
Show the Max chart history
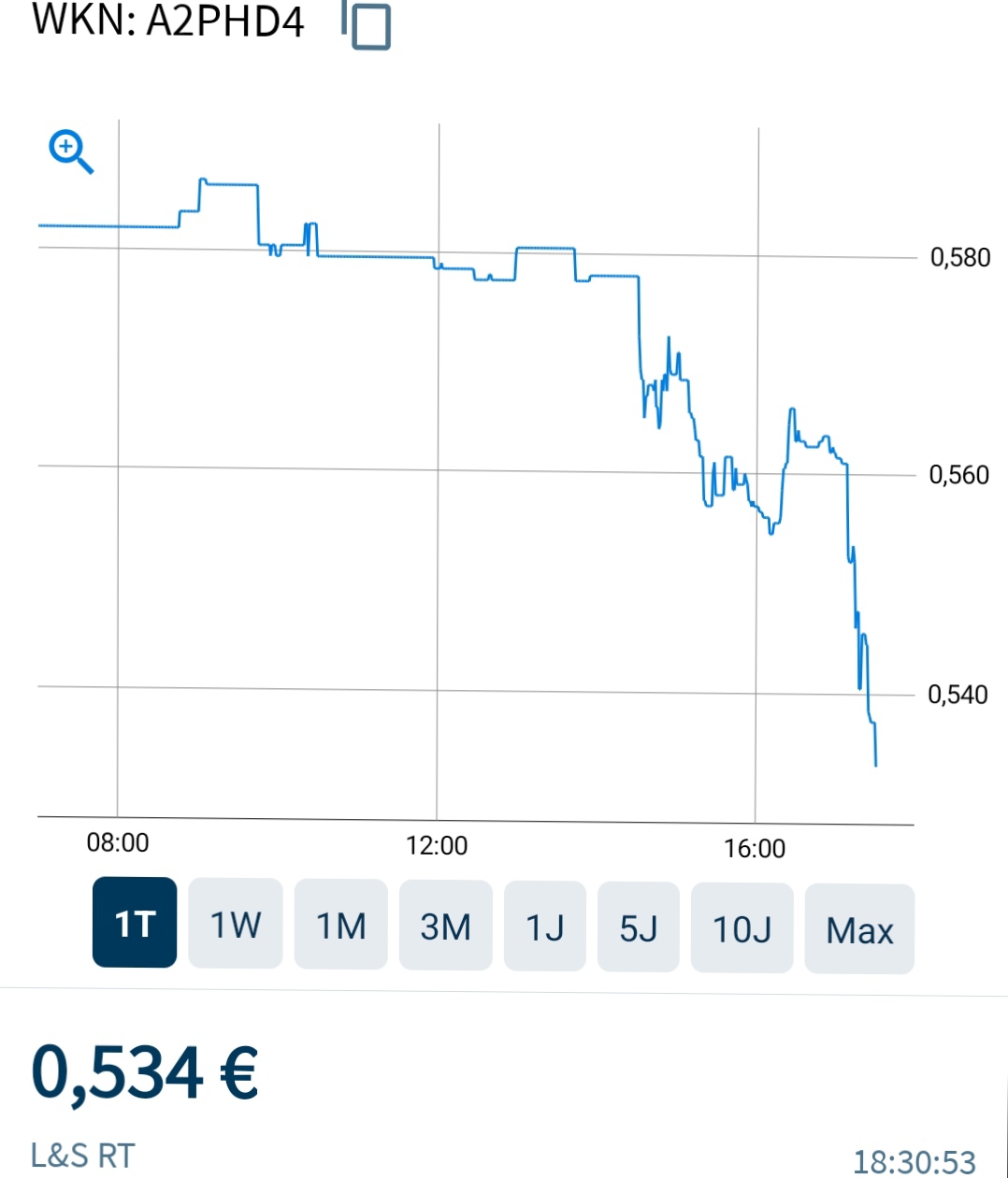859,929
